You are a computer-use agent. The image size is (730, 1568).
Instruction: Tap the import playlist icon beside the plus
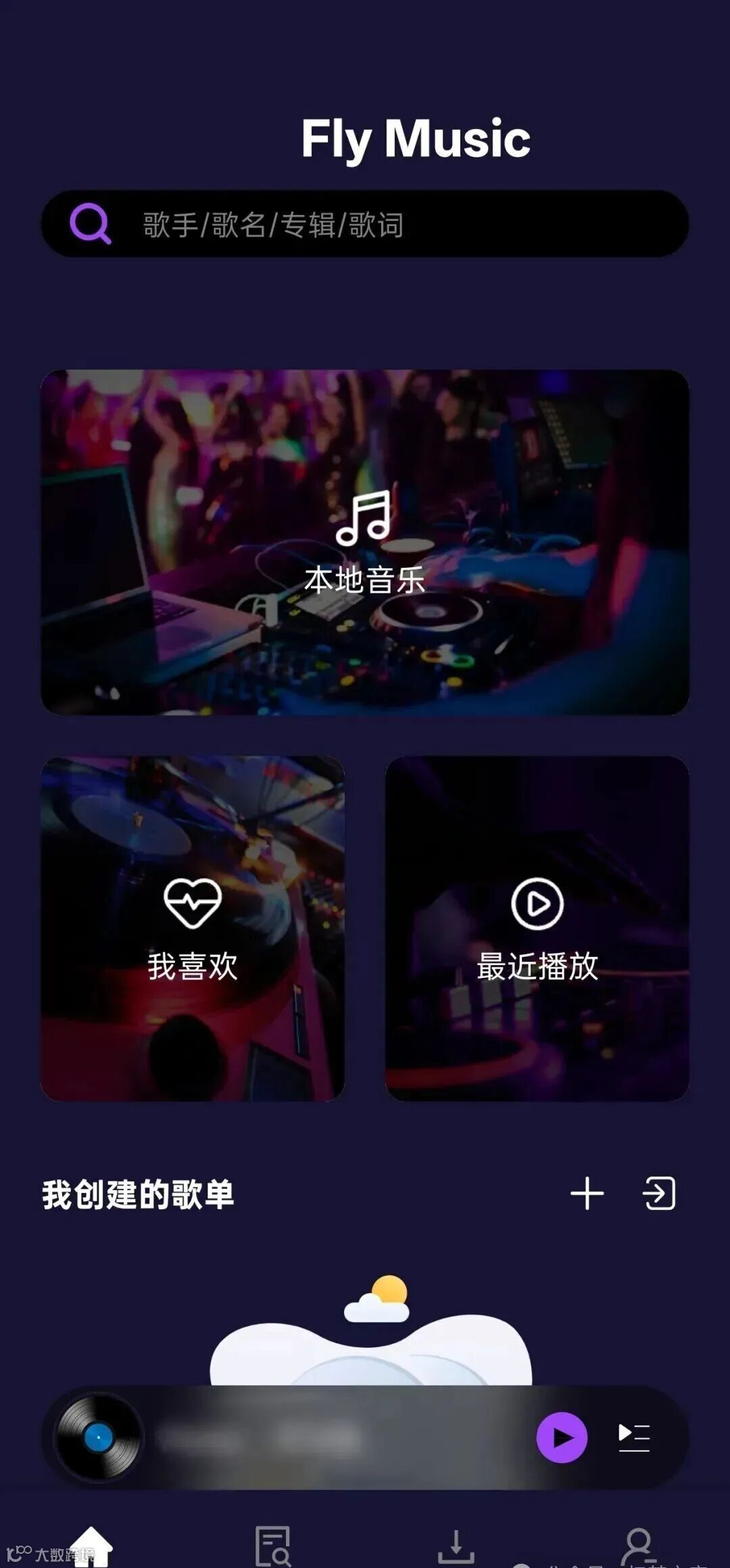pos(659,1193)
